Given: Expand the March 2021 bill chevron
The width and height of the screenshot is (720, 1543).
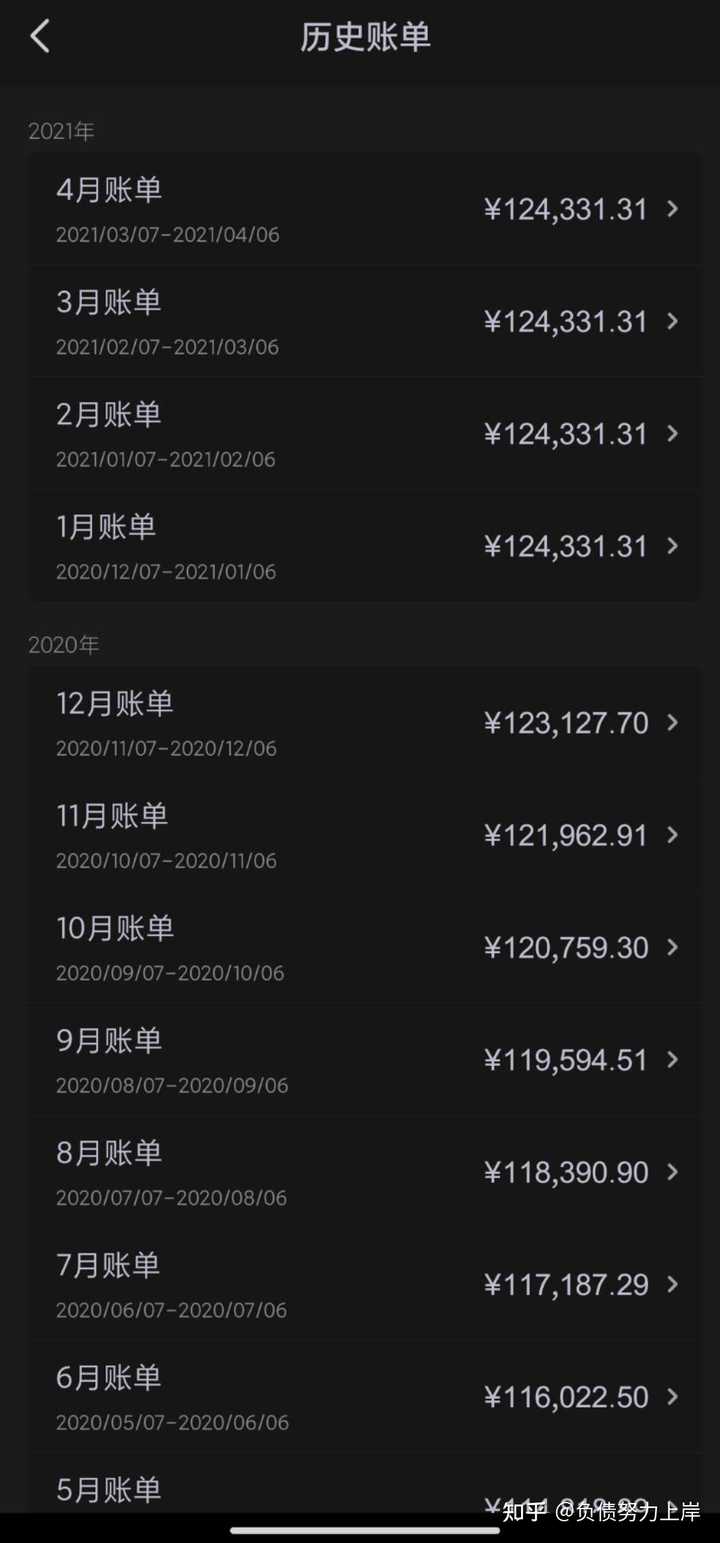Looking at the screenshot, I should pos(671,321).
